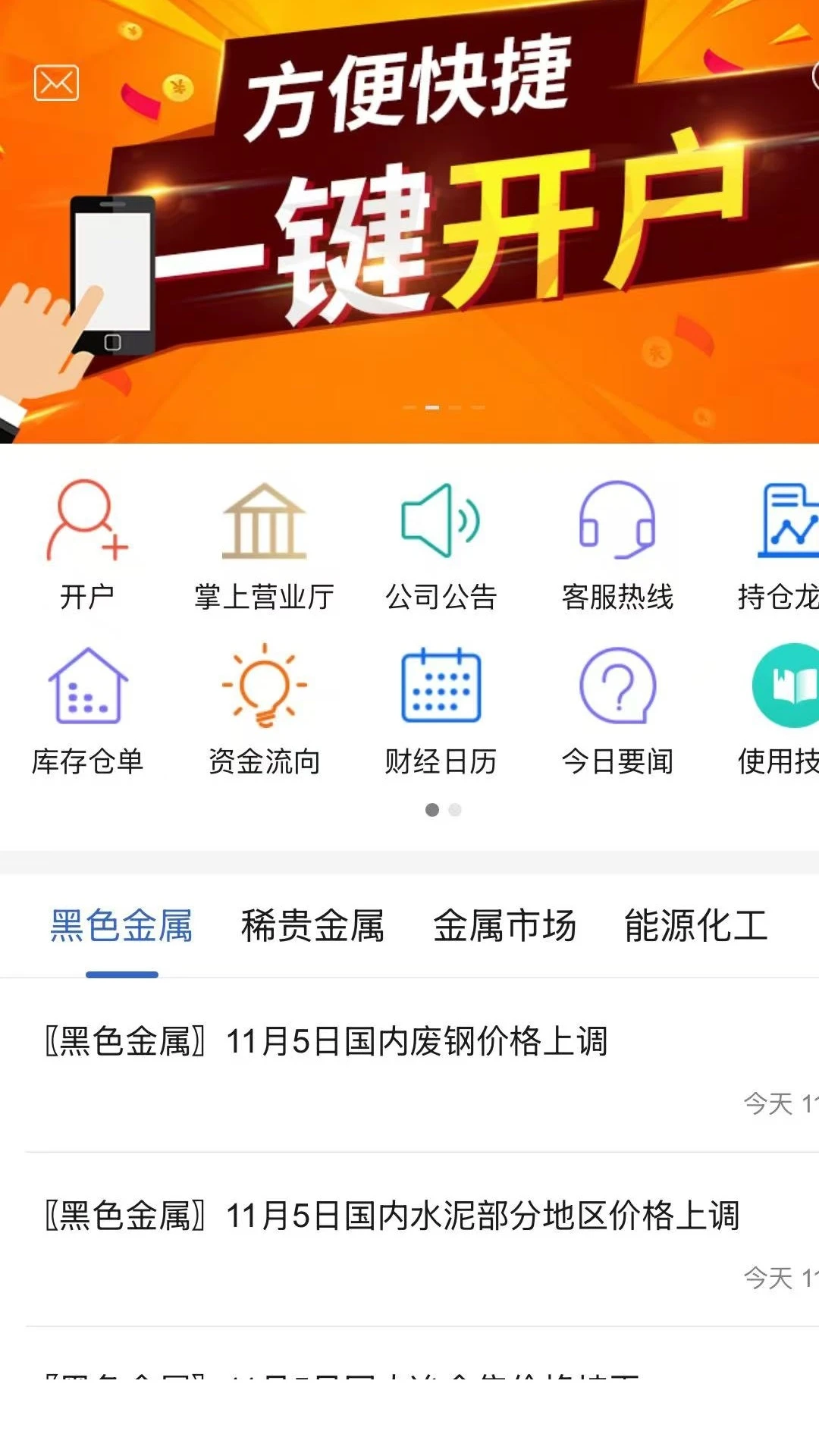
Task: Switch to the 稀贵金属 tab
Action: click(312, 926)
